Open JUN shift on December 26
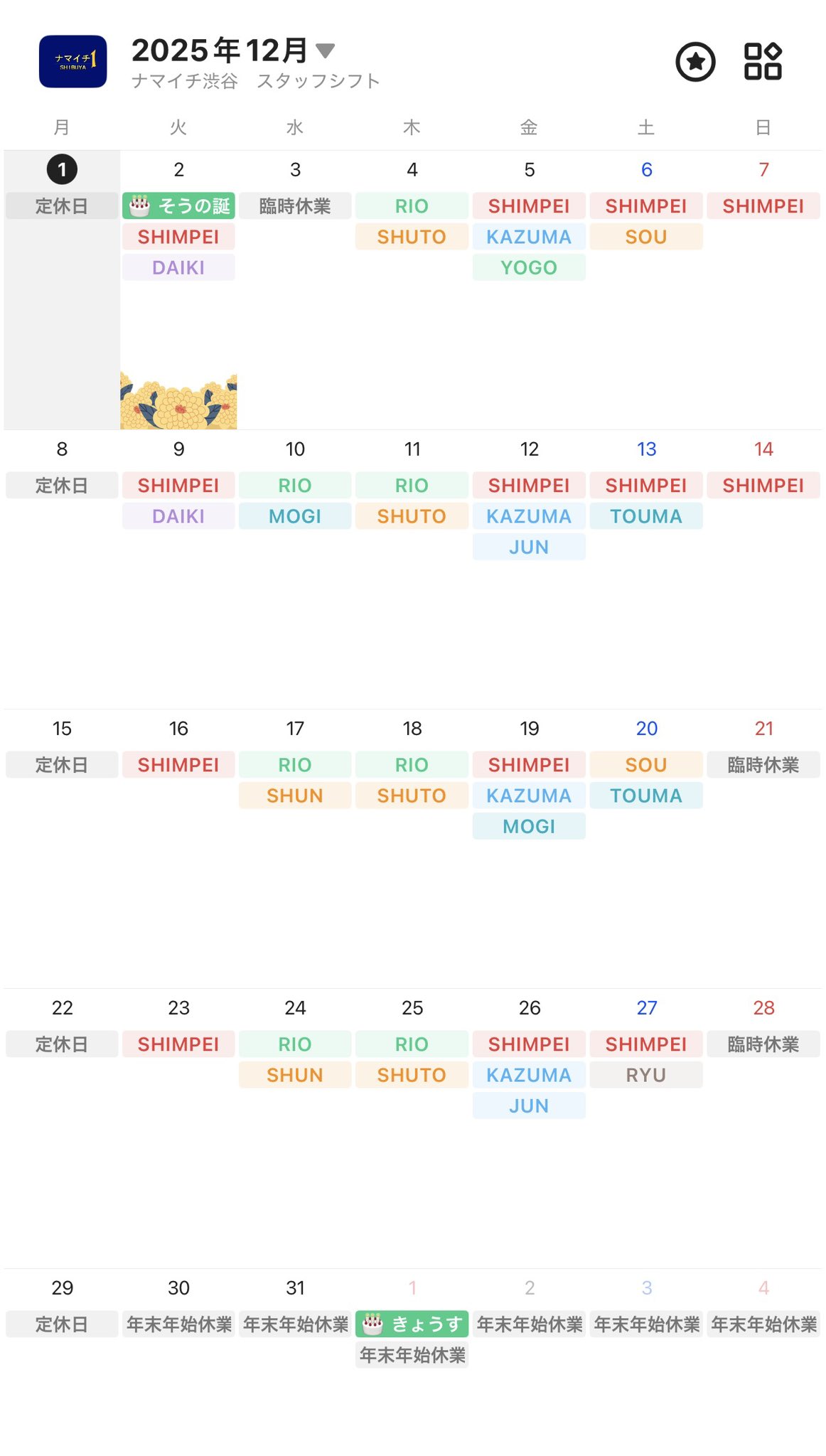Image resolution: width=826 pixels, height=1456 pixels. tap(529, 1106)
